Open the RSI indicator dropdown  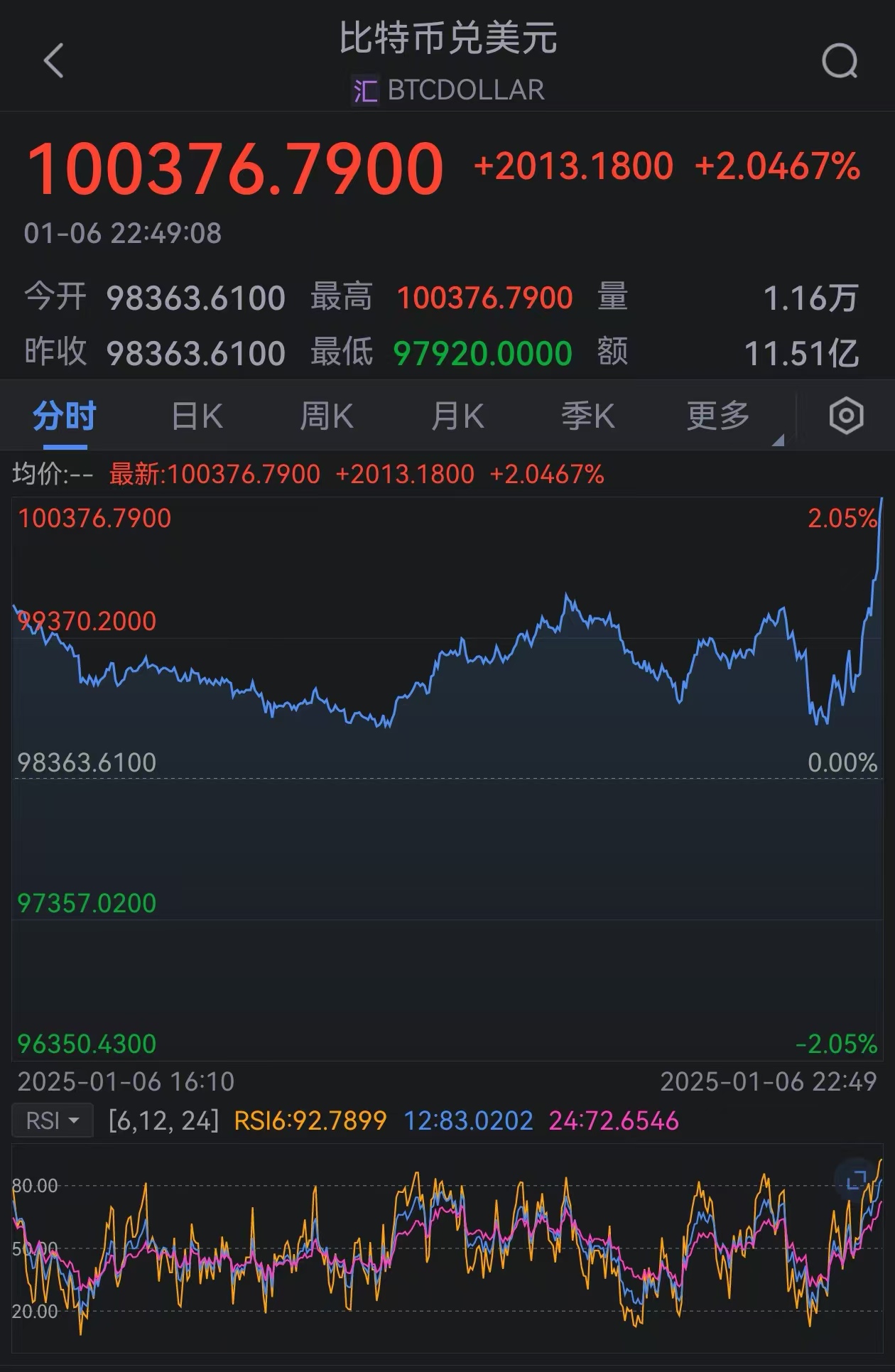(x=53, y=1120)
